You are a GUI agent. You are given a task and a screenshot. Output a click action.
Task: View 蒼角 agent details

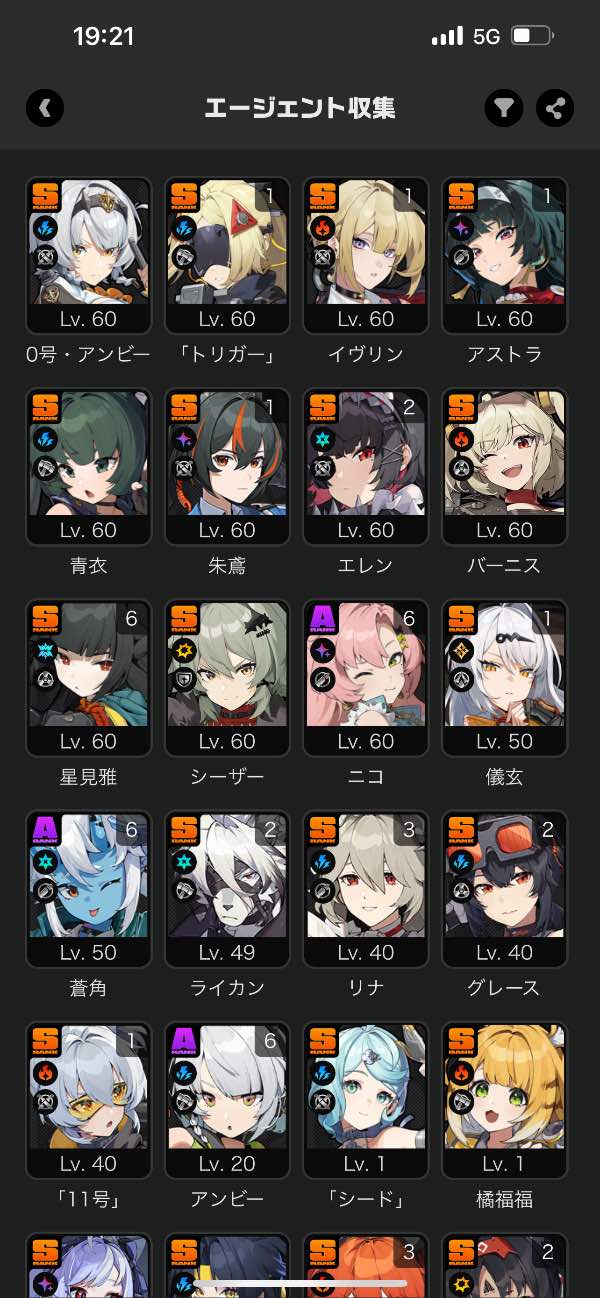88,889
